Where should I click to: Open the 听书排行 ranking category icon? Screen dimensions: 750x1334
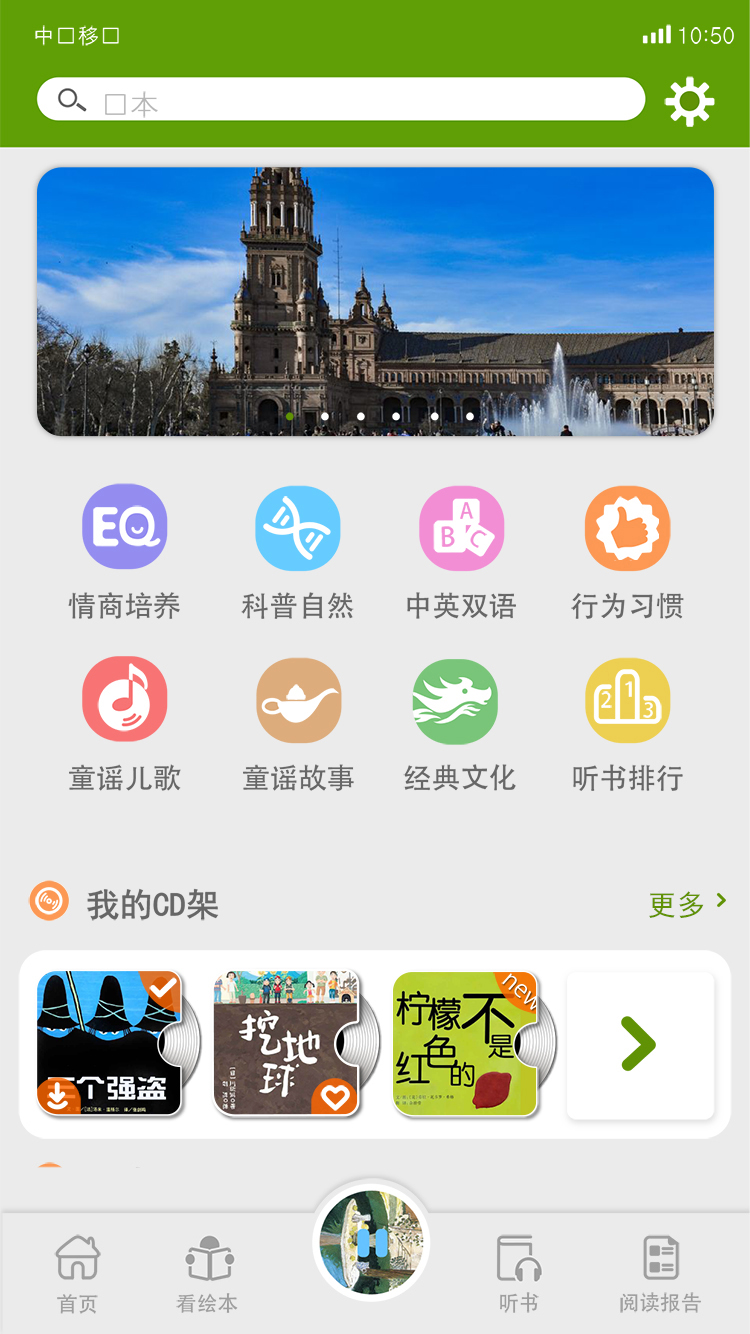627,699
